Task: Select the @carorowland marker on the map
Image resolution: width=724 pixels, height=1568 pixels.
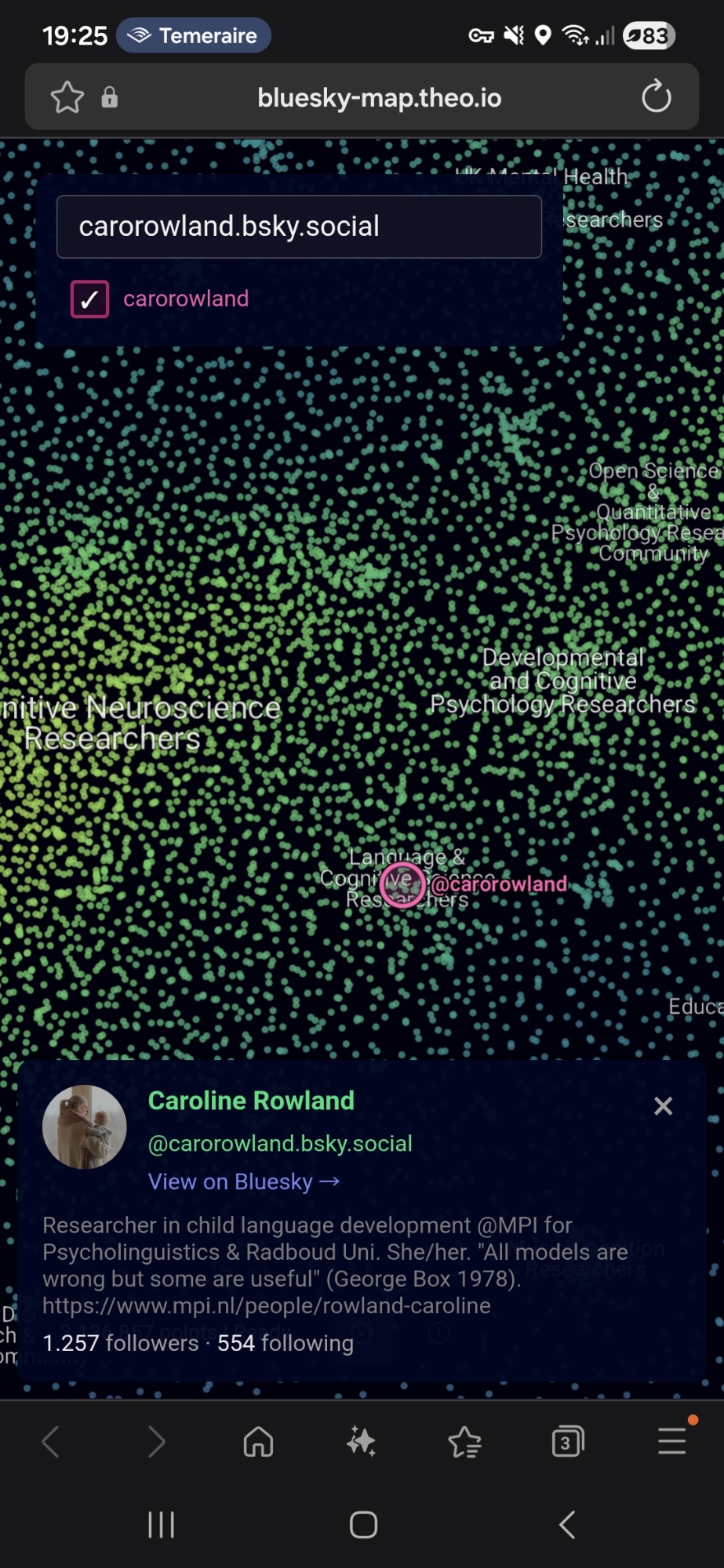Action: (402, 885)
